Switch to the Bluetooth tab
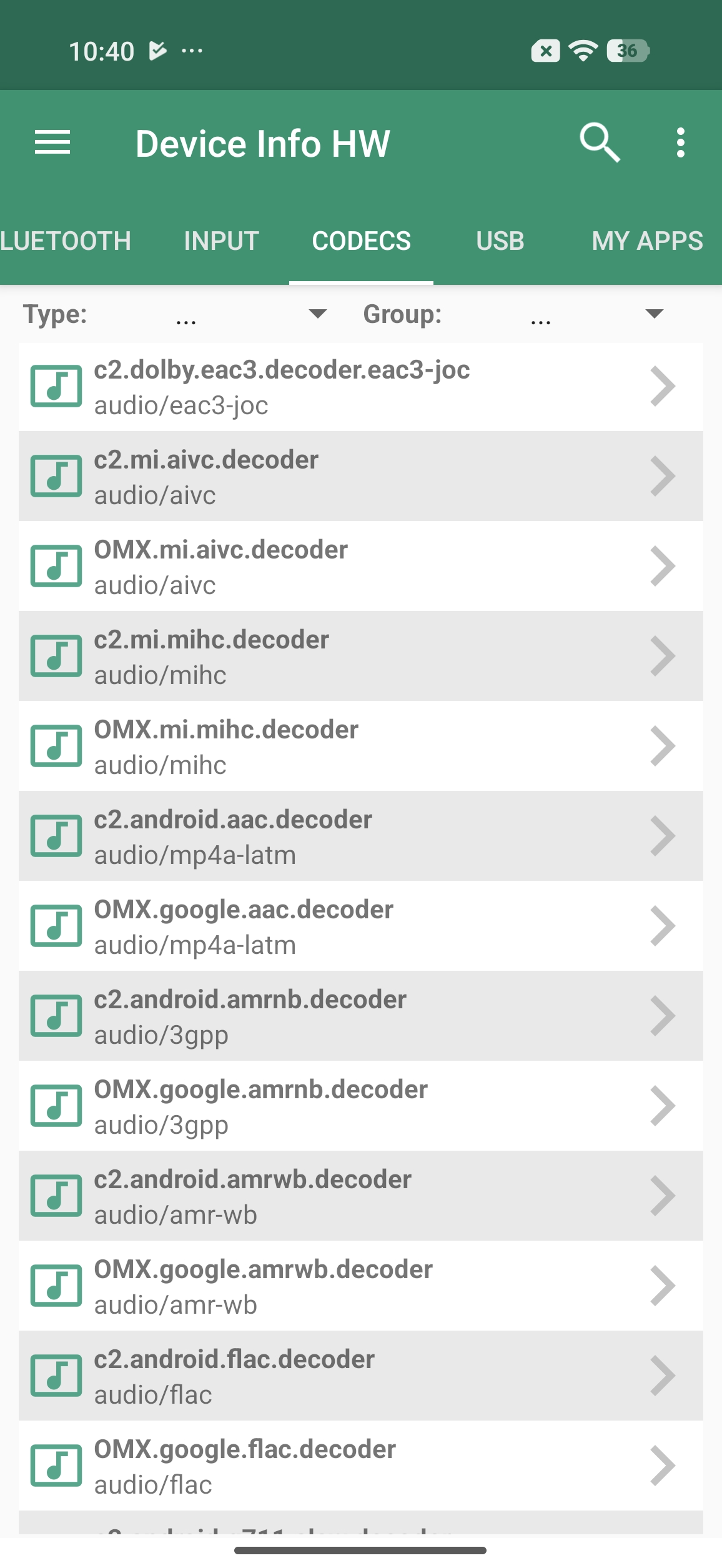 click(x=65, y=241)
